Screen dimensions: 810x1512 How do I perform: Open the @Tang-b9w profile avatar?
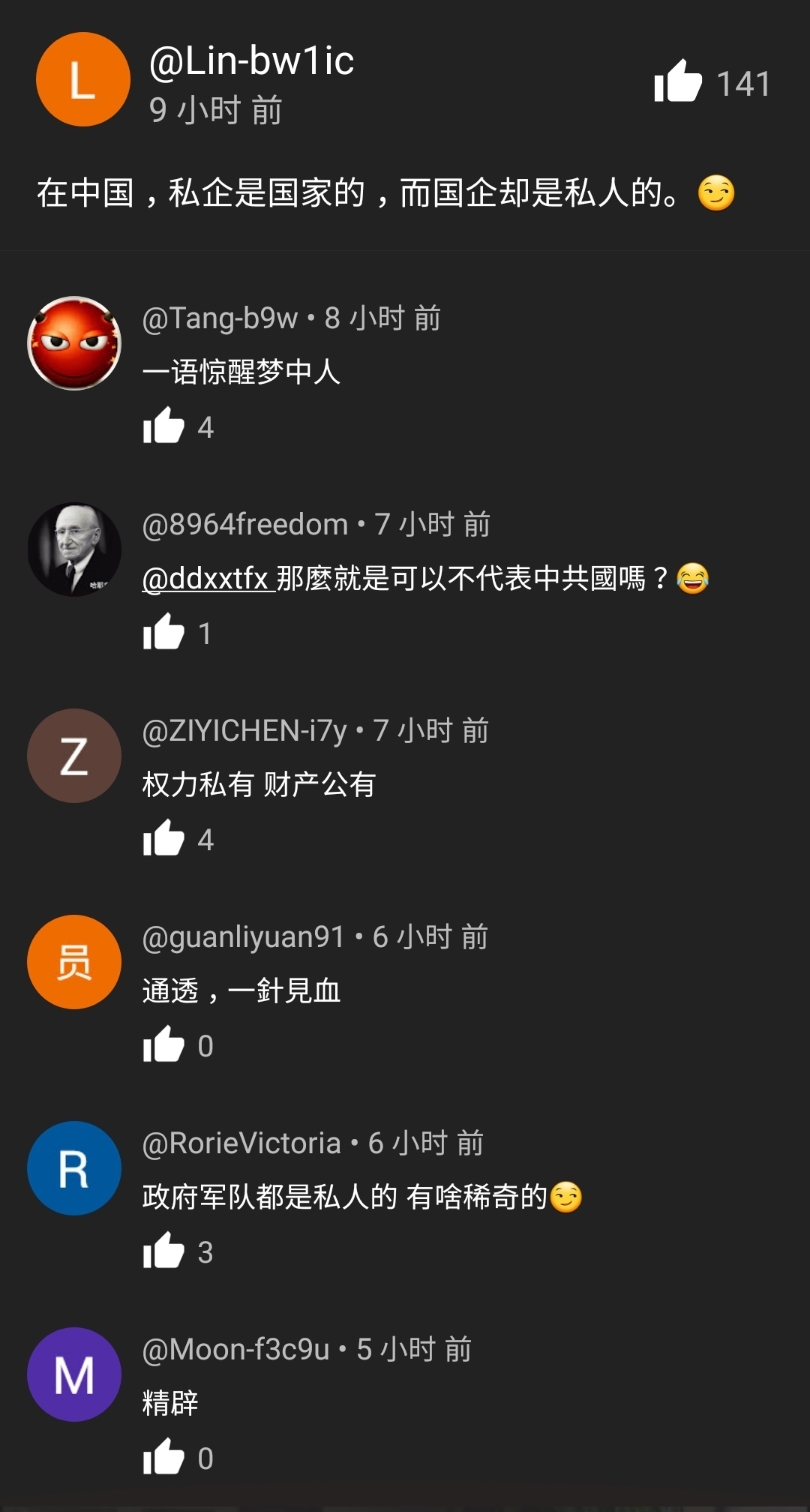(74, 343)
